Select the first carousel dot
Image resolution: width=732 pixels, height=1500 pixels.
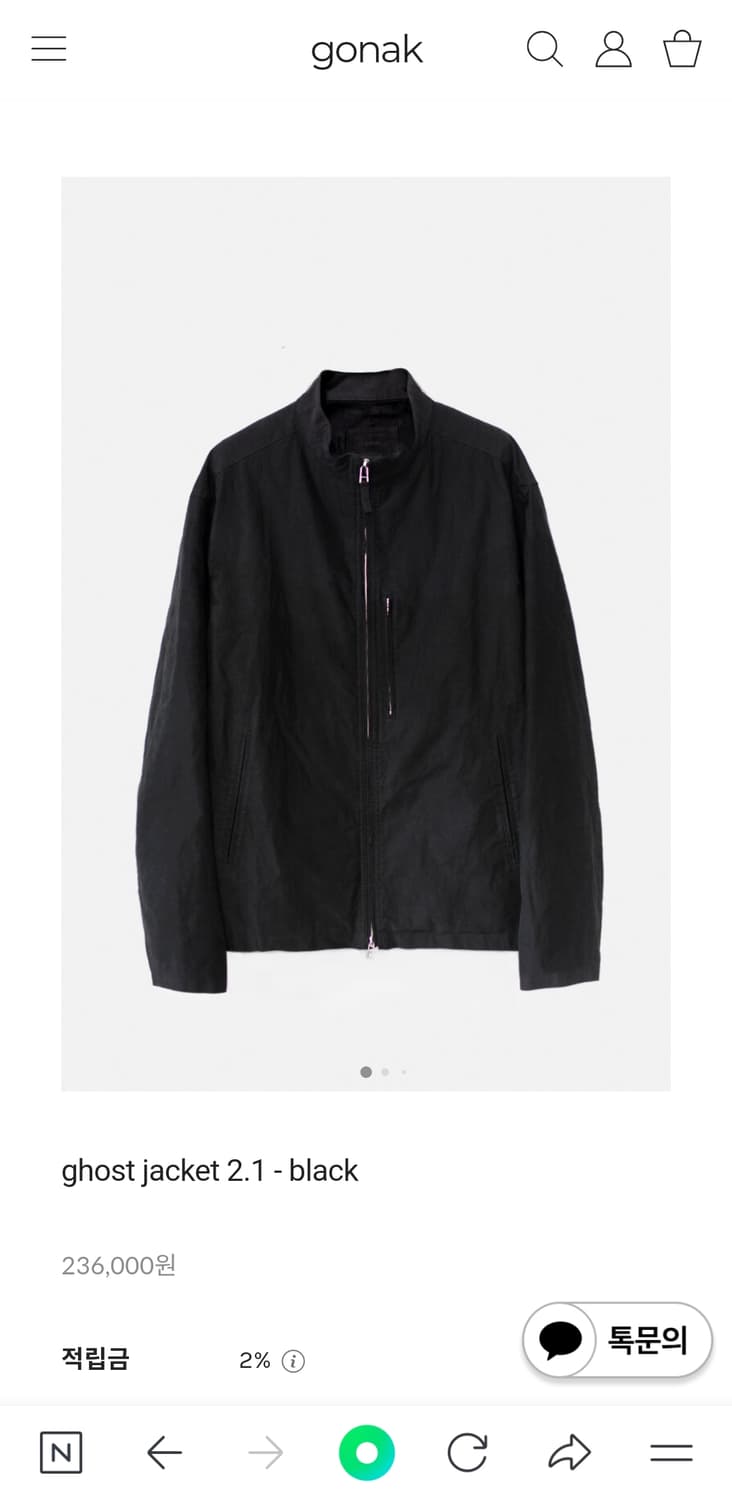coord(366,1071)
